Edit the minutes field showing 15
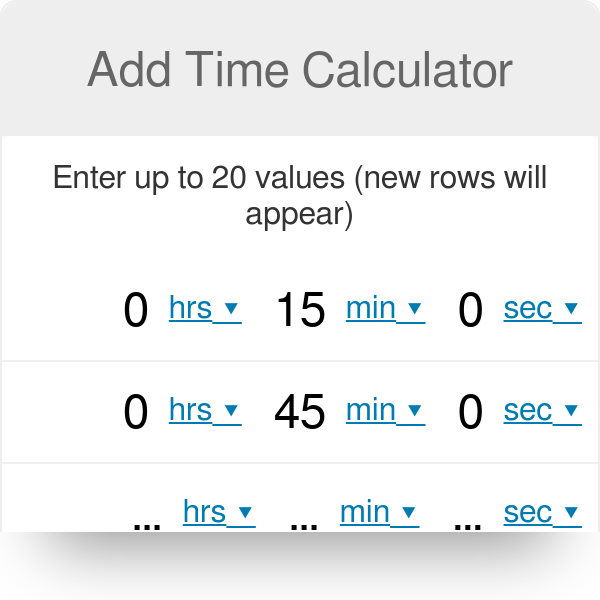The height and width of the screenshot is (600, 600). tap(300, 310)
